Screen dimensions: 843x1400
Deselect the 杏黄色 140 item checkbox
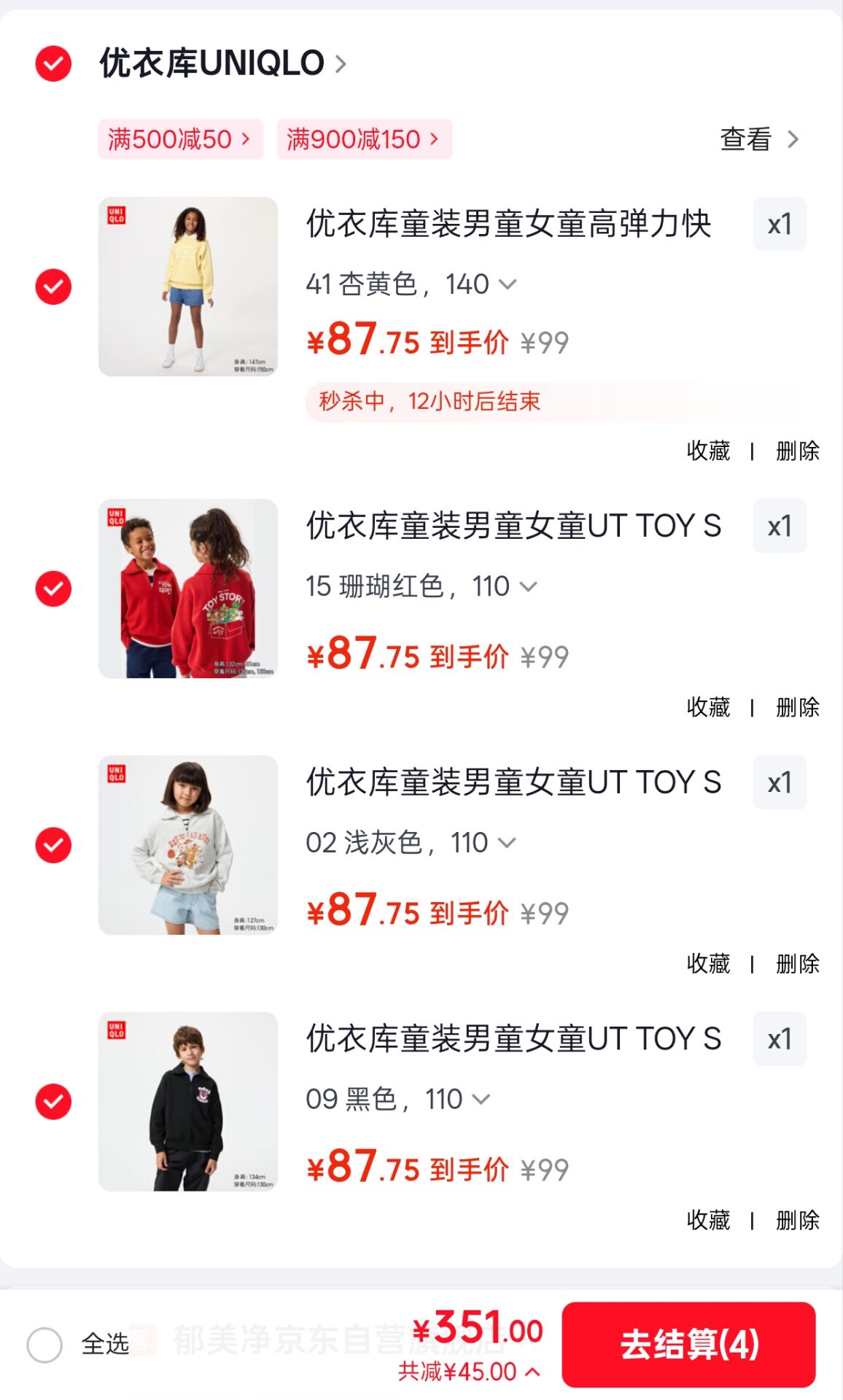tap(53, 287)
